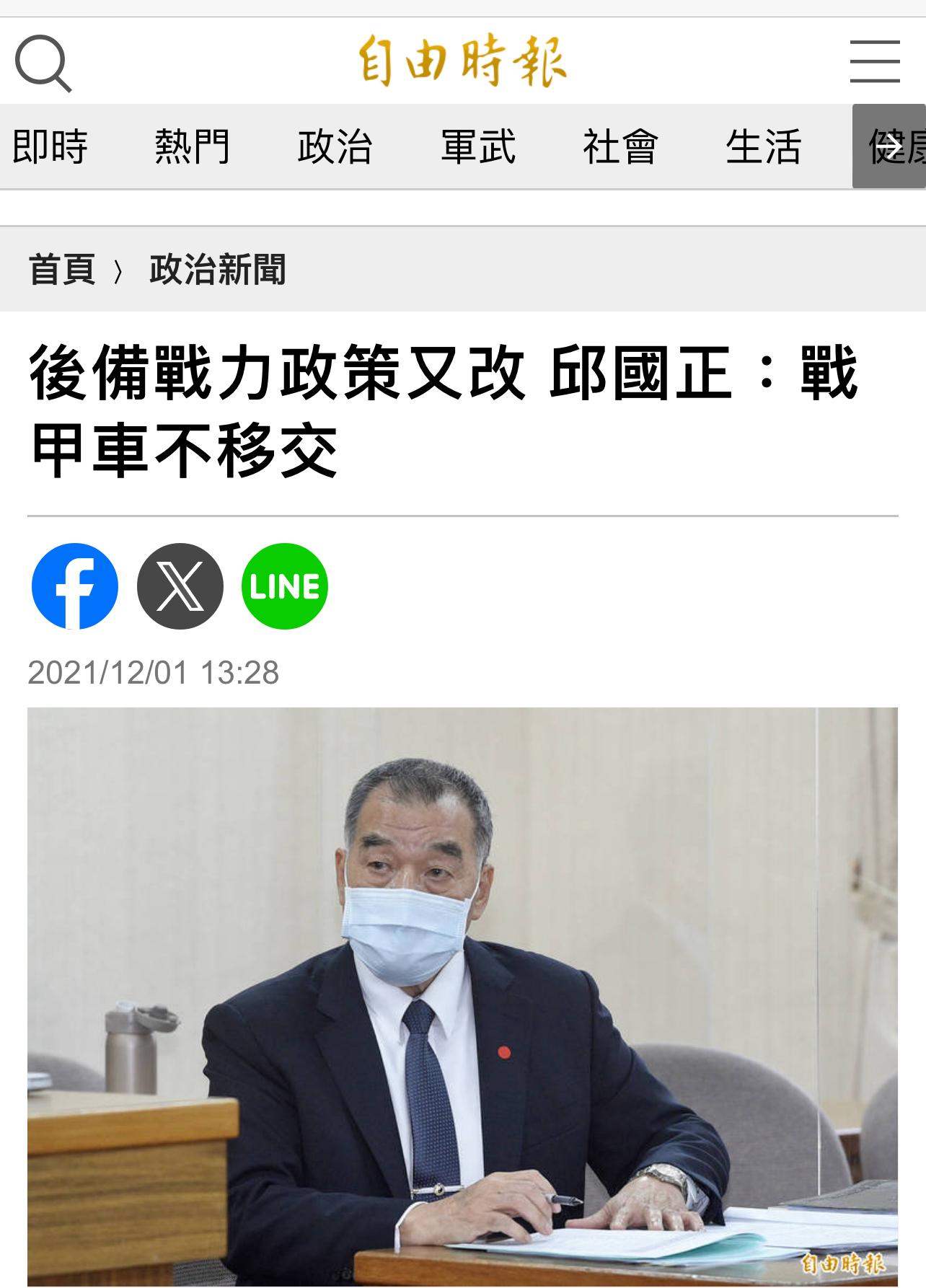Switch to the 即時 tab
The height and width of the screenshot is (1288, 926).
click(x=50, y=147)
